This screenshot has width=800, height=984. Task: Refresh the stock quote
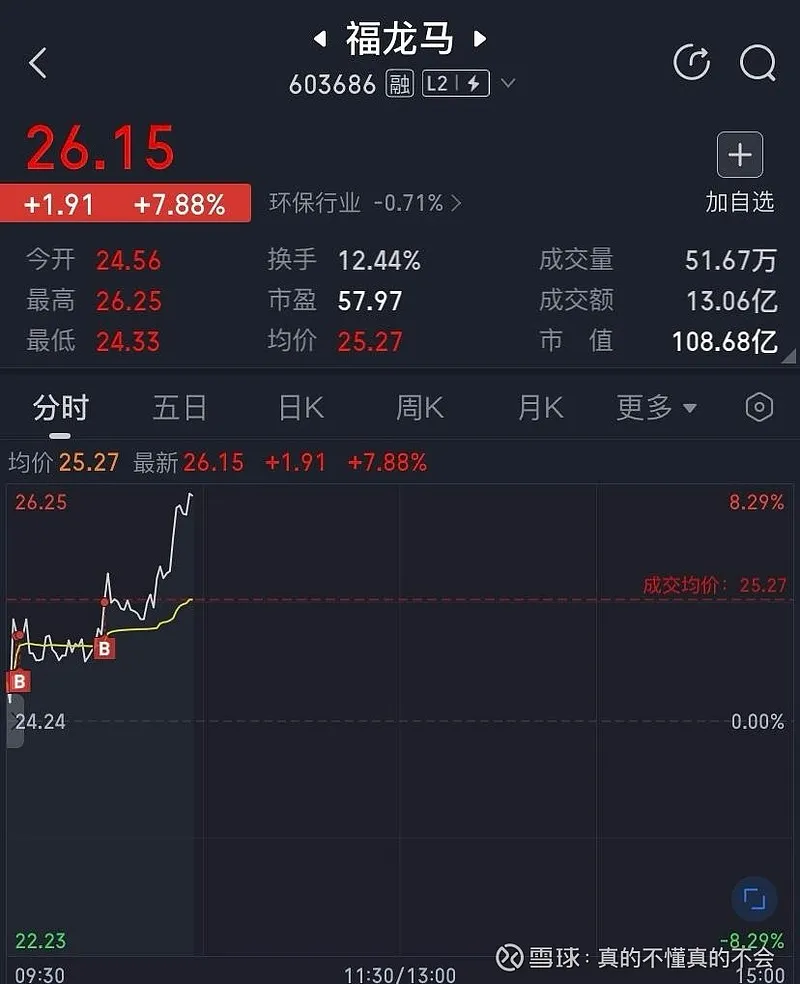tap(692, 63)
